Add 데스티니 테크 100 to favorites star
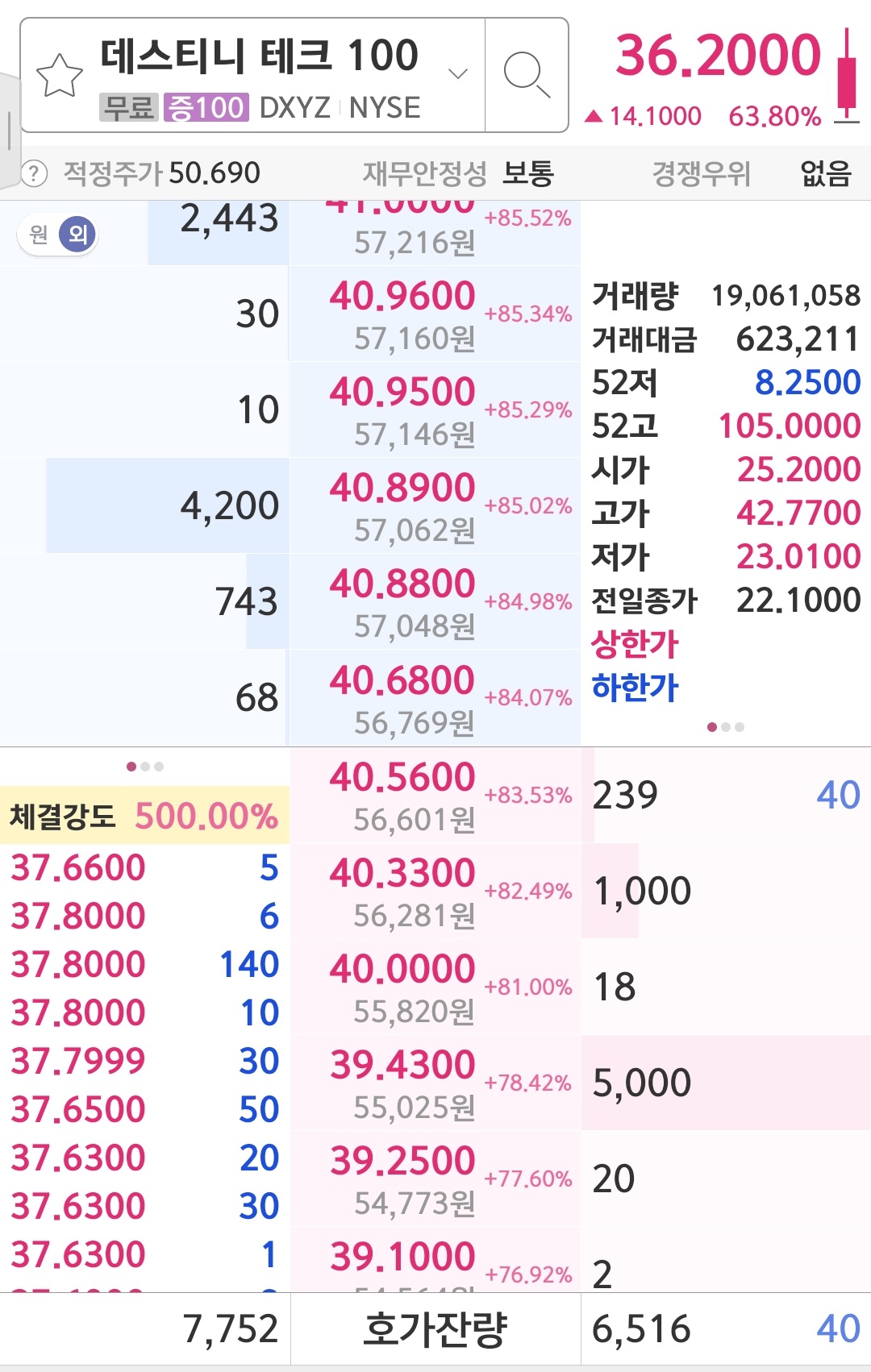871x1372 pixels. click(x=60, y=76)
